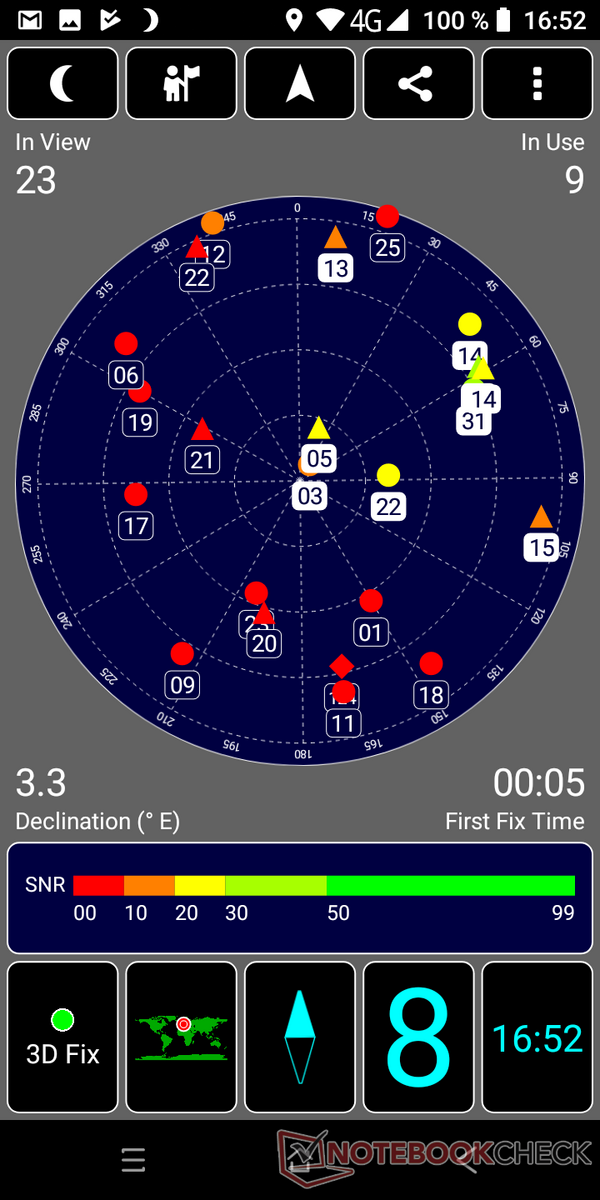Toggle night mode with the moon icon
The width and height of the screenshot is (600, 1200).
[63, 84]
